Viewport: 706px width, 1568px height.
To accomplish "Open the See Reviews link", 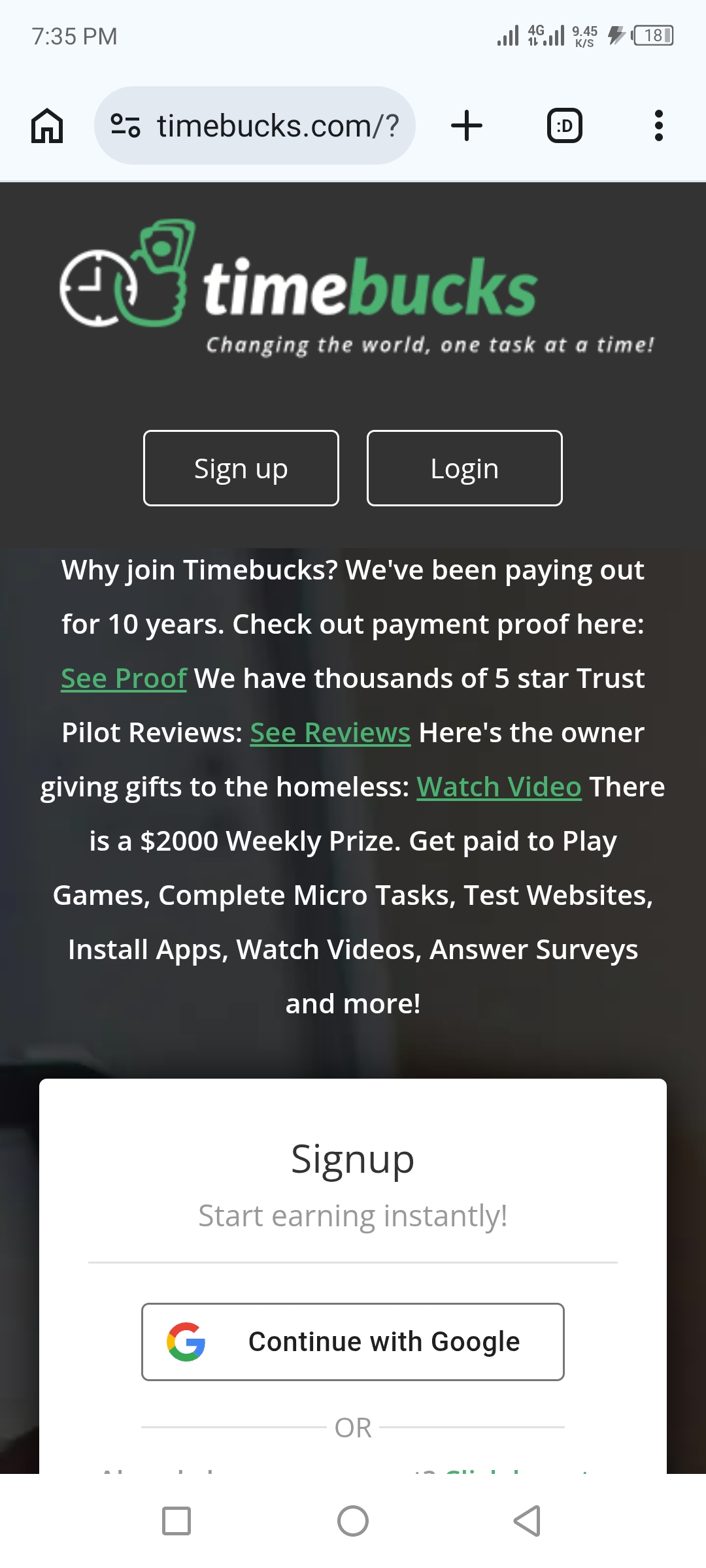I will [330, 732].
